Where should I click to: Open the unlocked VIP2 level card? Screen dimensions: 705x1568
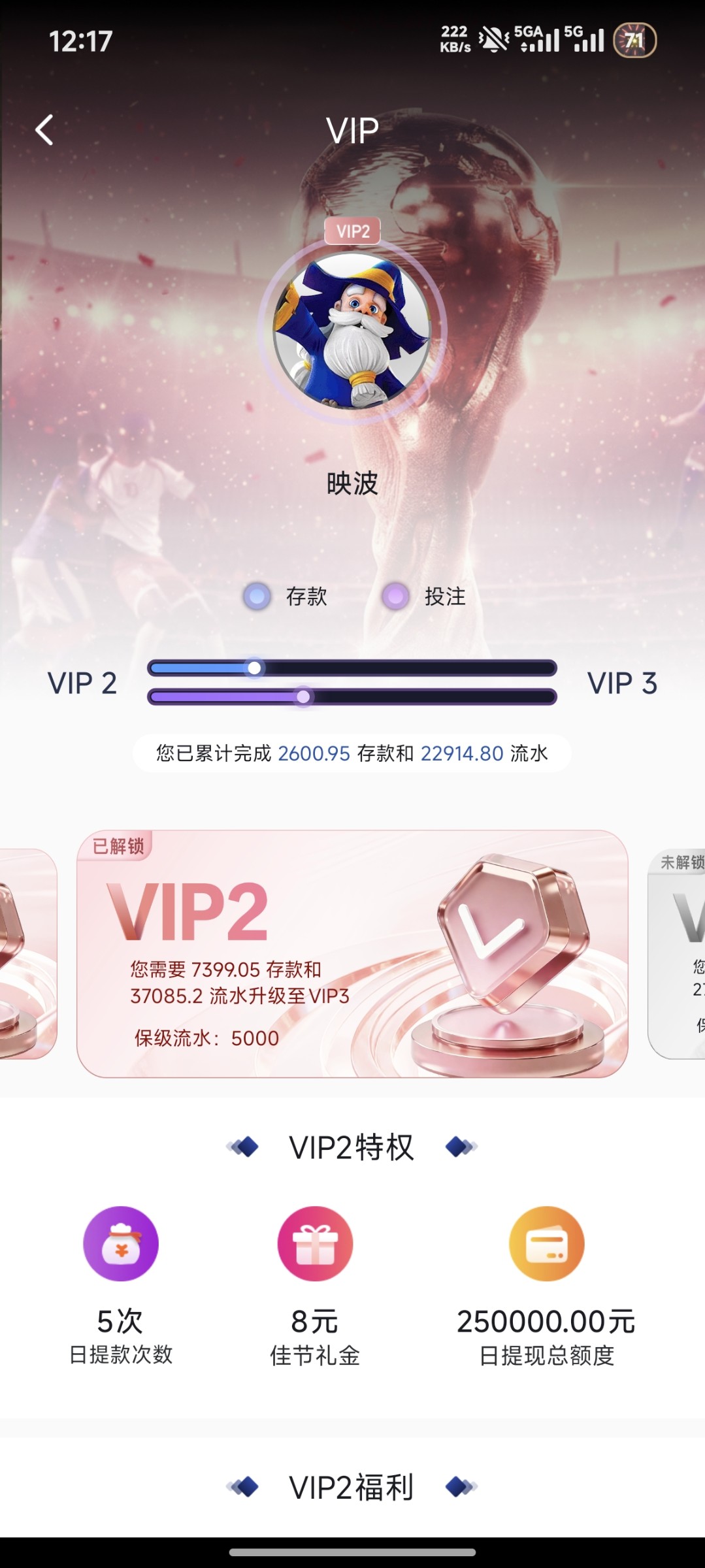pyautogui.click(x=352, y=953)
